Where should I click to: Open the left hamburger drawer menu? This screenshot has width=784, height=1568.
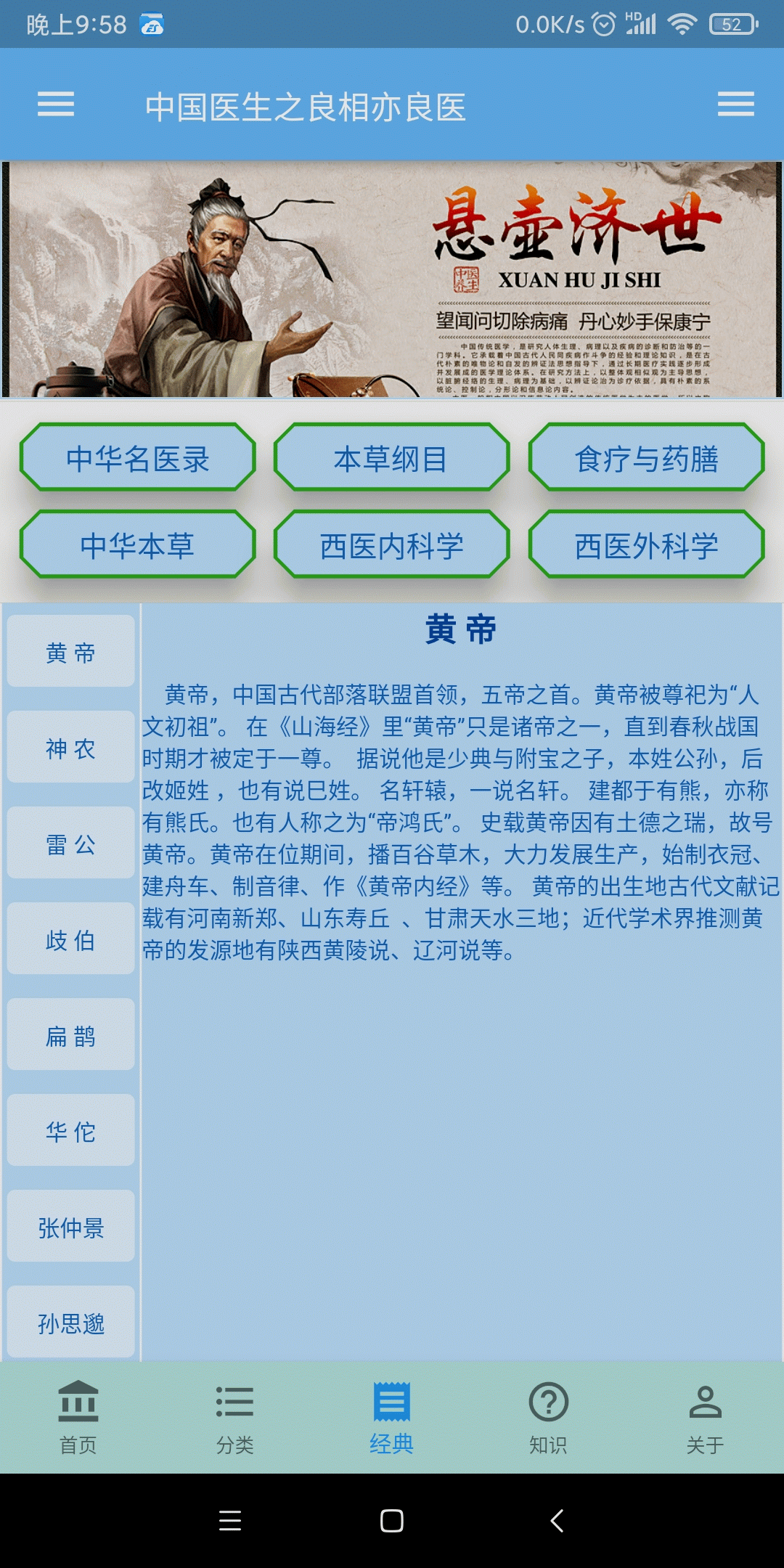pyautogui.click(x=56, y=105)
